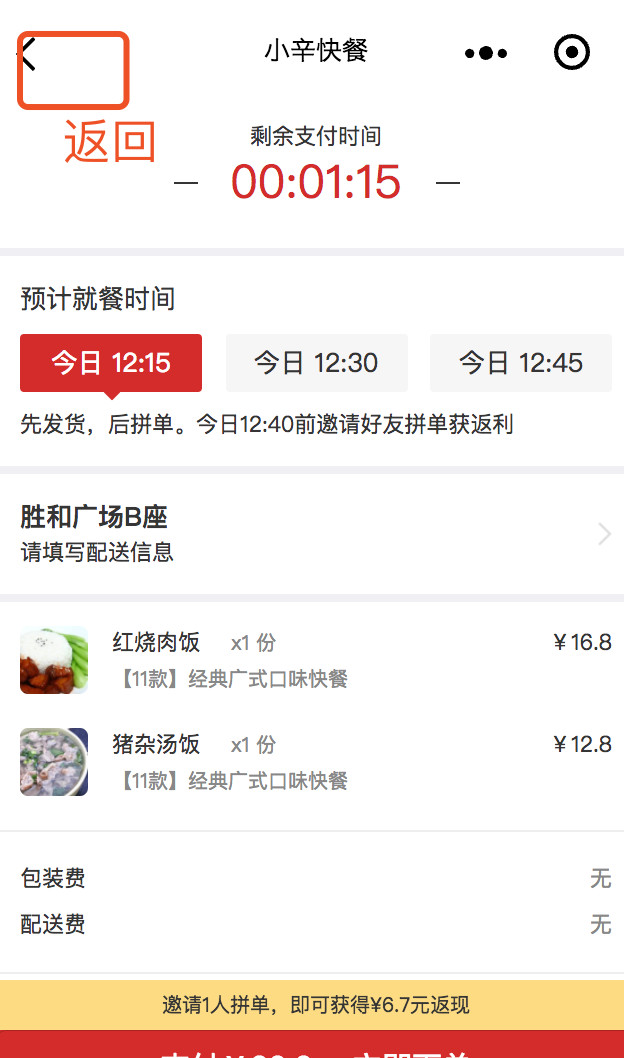The image size is (624, 1058).
Task: Open 胜和广场B座 delivery info row
Action: 312,534
